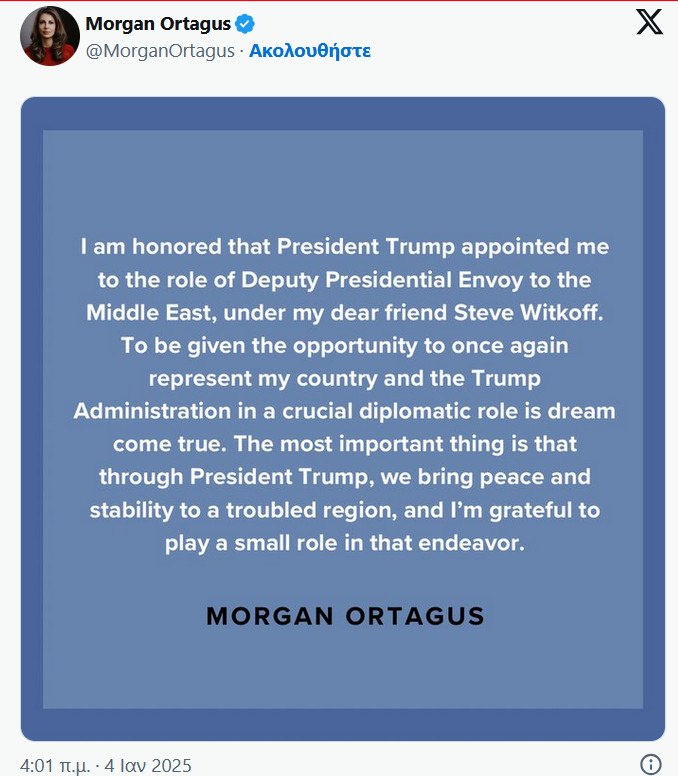Open the @MorganOrtagus handle
The width and height of the screenshot is (678, 776).
(160, 51)
